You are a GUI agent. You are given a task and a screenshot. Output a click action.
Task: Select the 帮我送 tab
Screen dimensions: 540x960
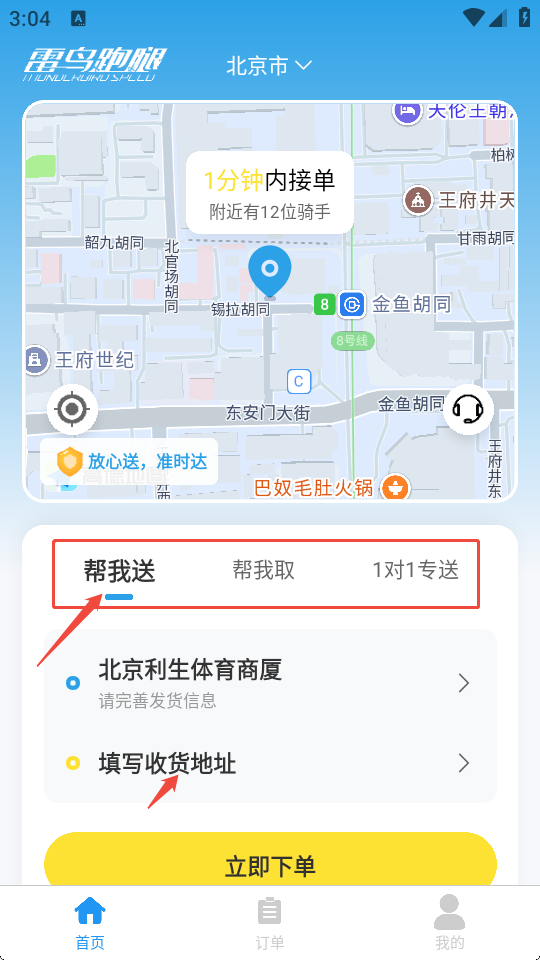coord(119,571)
